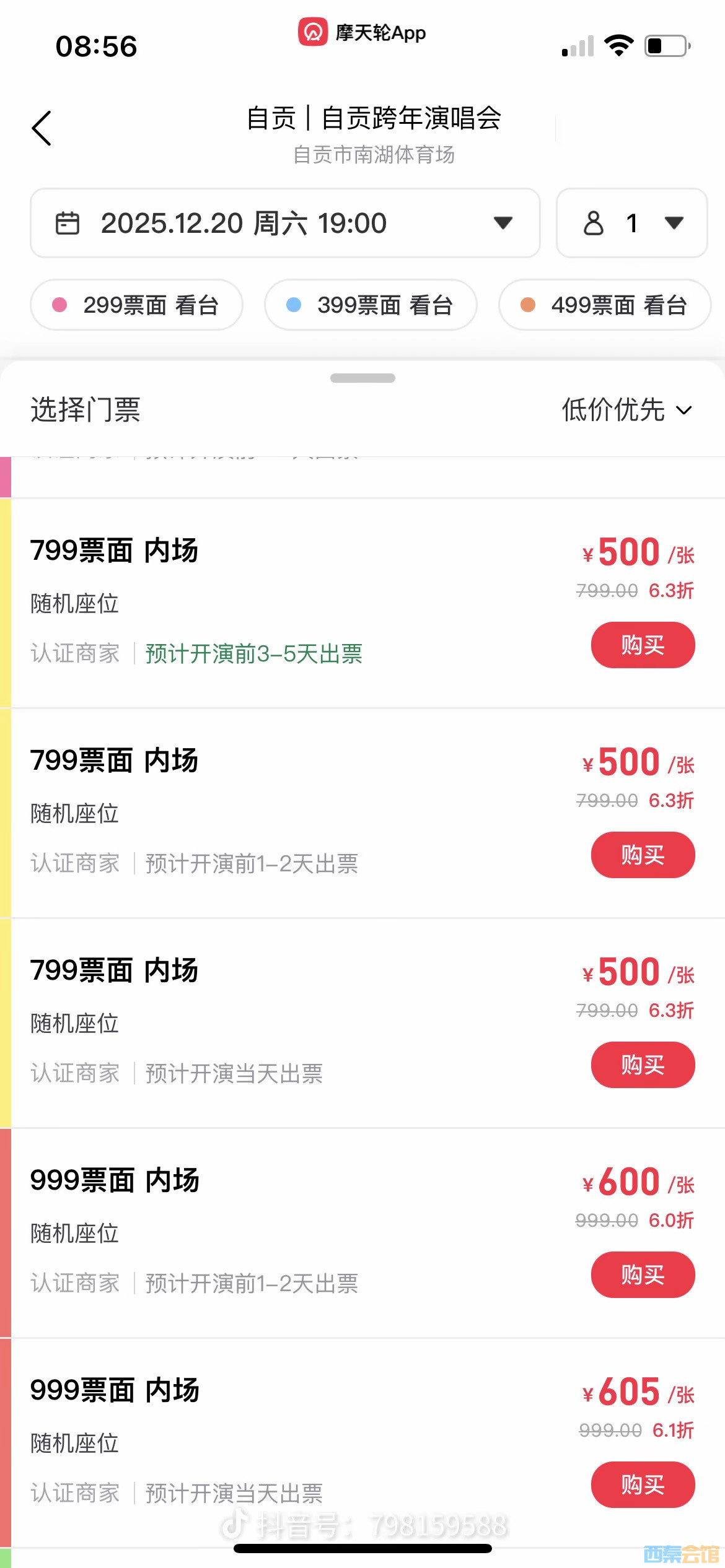Tap the sheet drag handle above 选择门票
This screenshot has height=1568, width=725.
click(362, 378)
